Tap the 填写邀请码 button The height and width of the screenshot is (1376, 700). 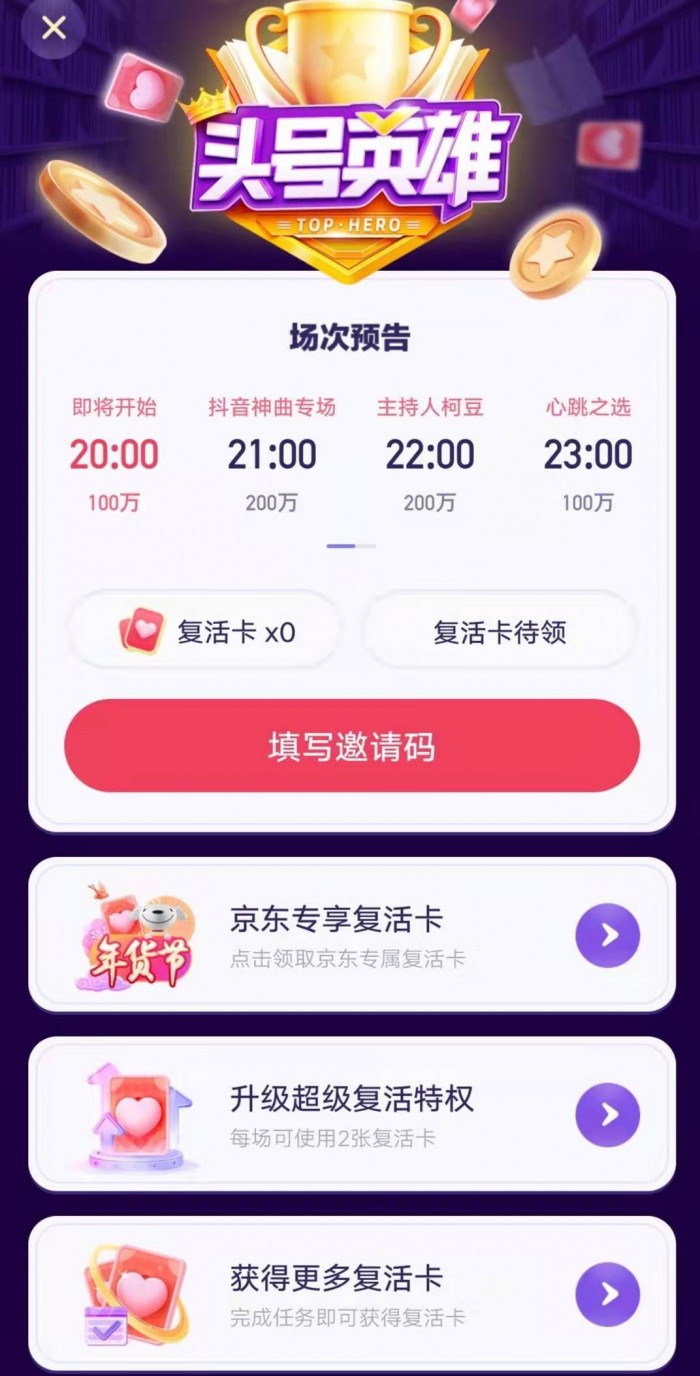click(x=351, y=746)
